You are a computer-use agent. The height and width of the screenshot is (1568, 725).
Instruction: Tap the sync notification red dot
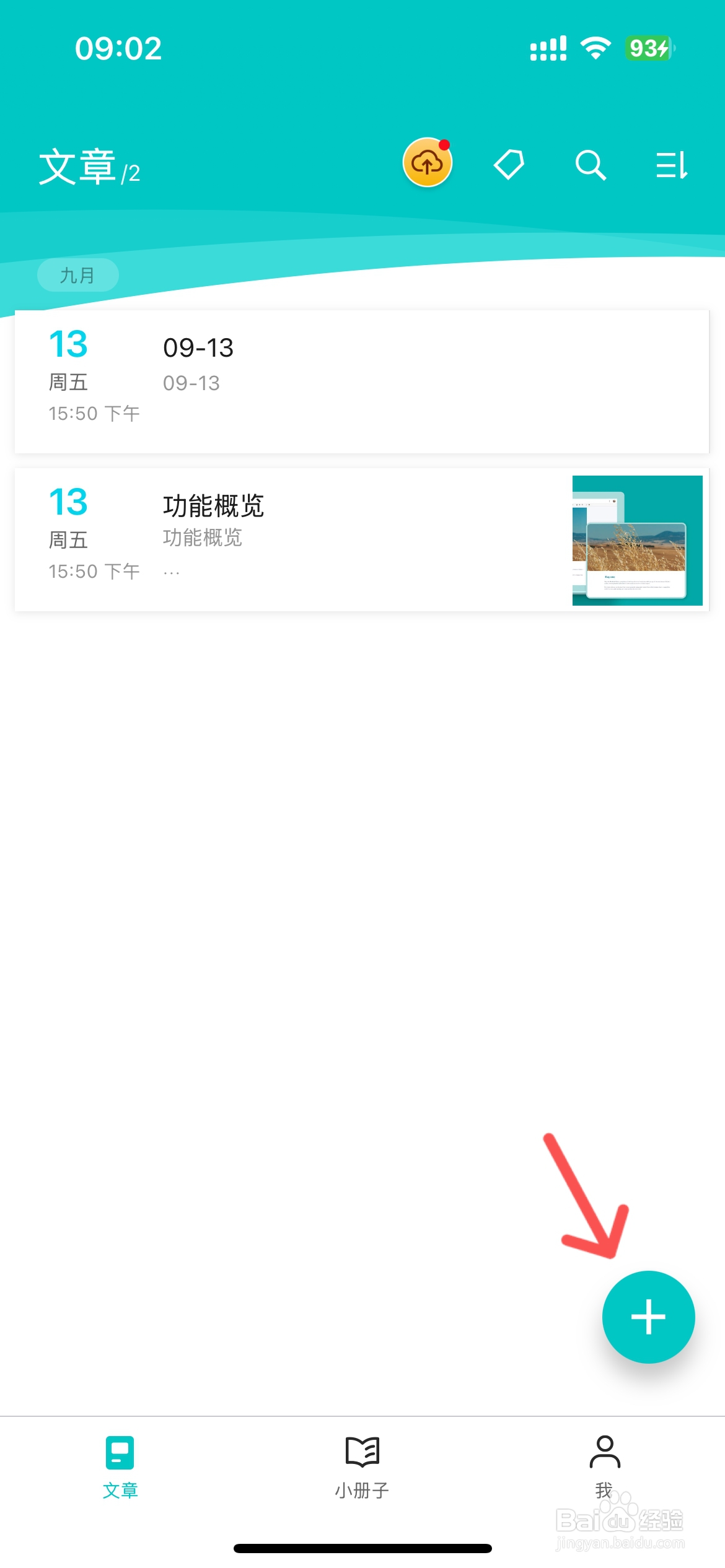(x=445, y=146)
